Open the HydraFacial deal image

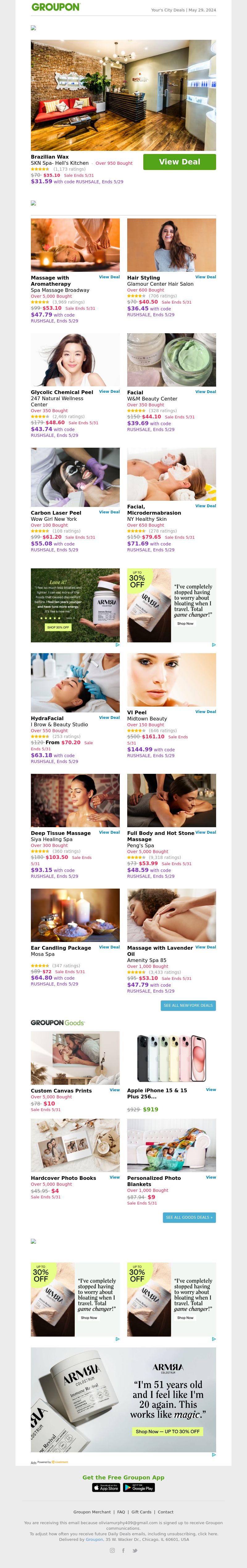pos(75,682)
